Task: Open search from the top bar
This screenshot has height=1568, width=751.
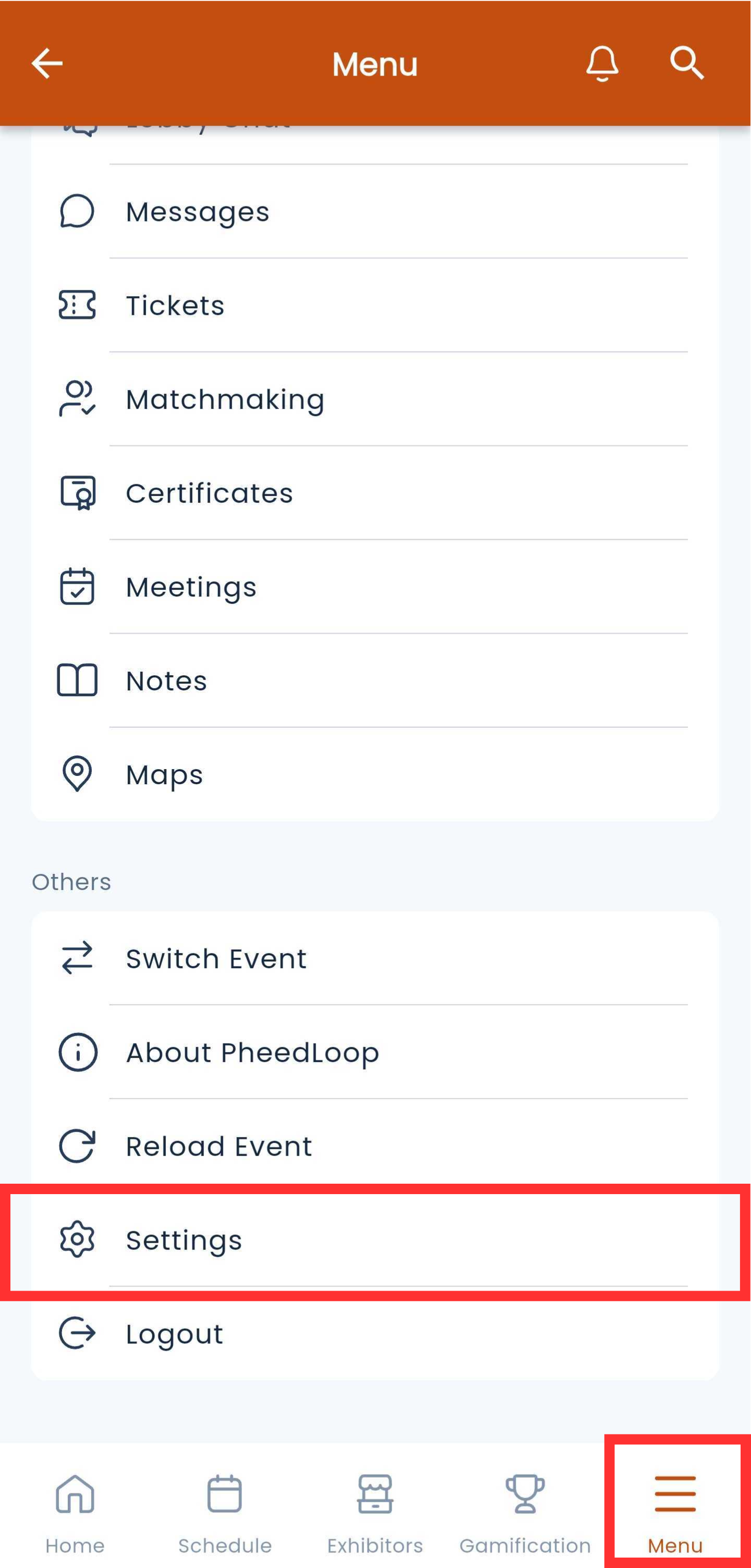Action: pos(687,63)
